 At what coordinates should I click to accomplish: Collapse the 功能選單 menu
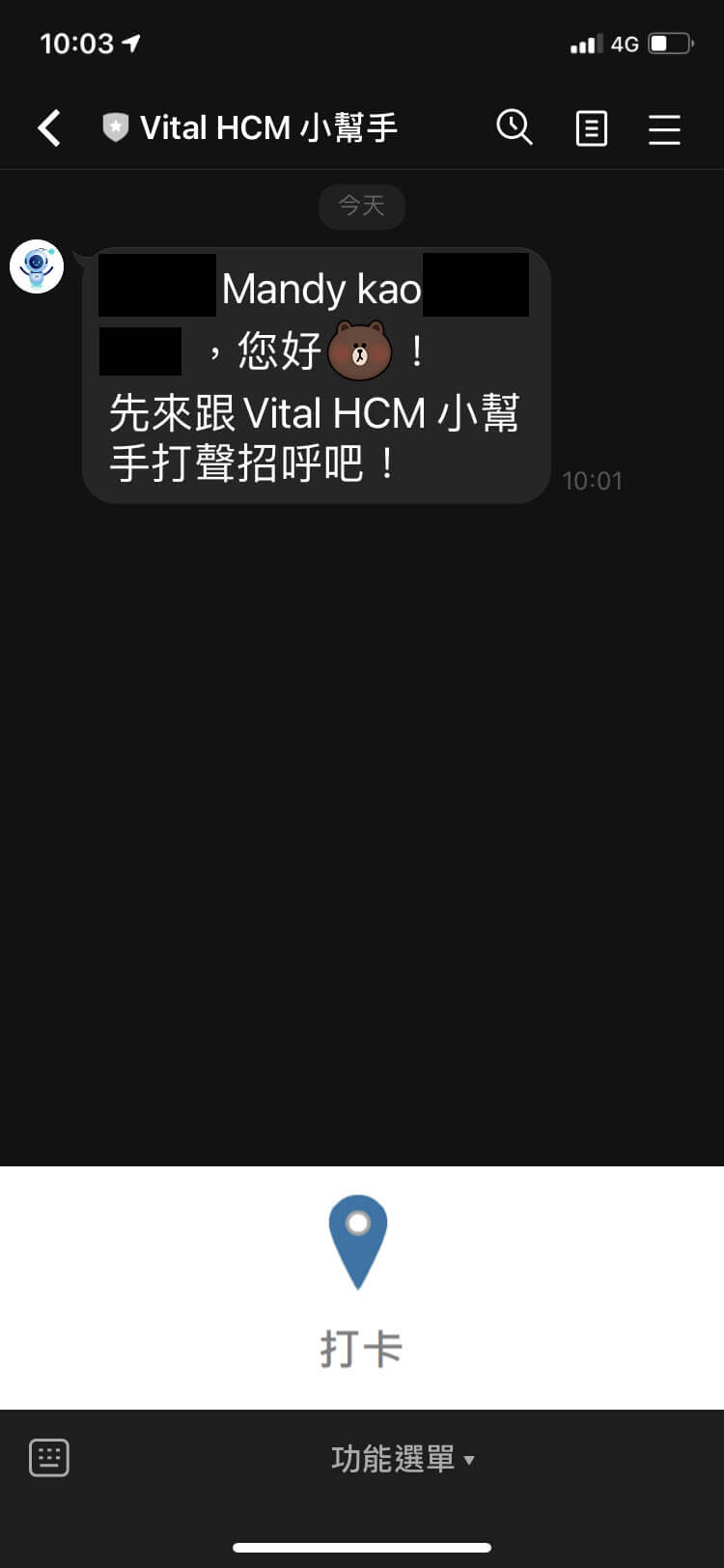tap(402, 1459)
